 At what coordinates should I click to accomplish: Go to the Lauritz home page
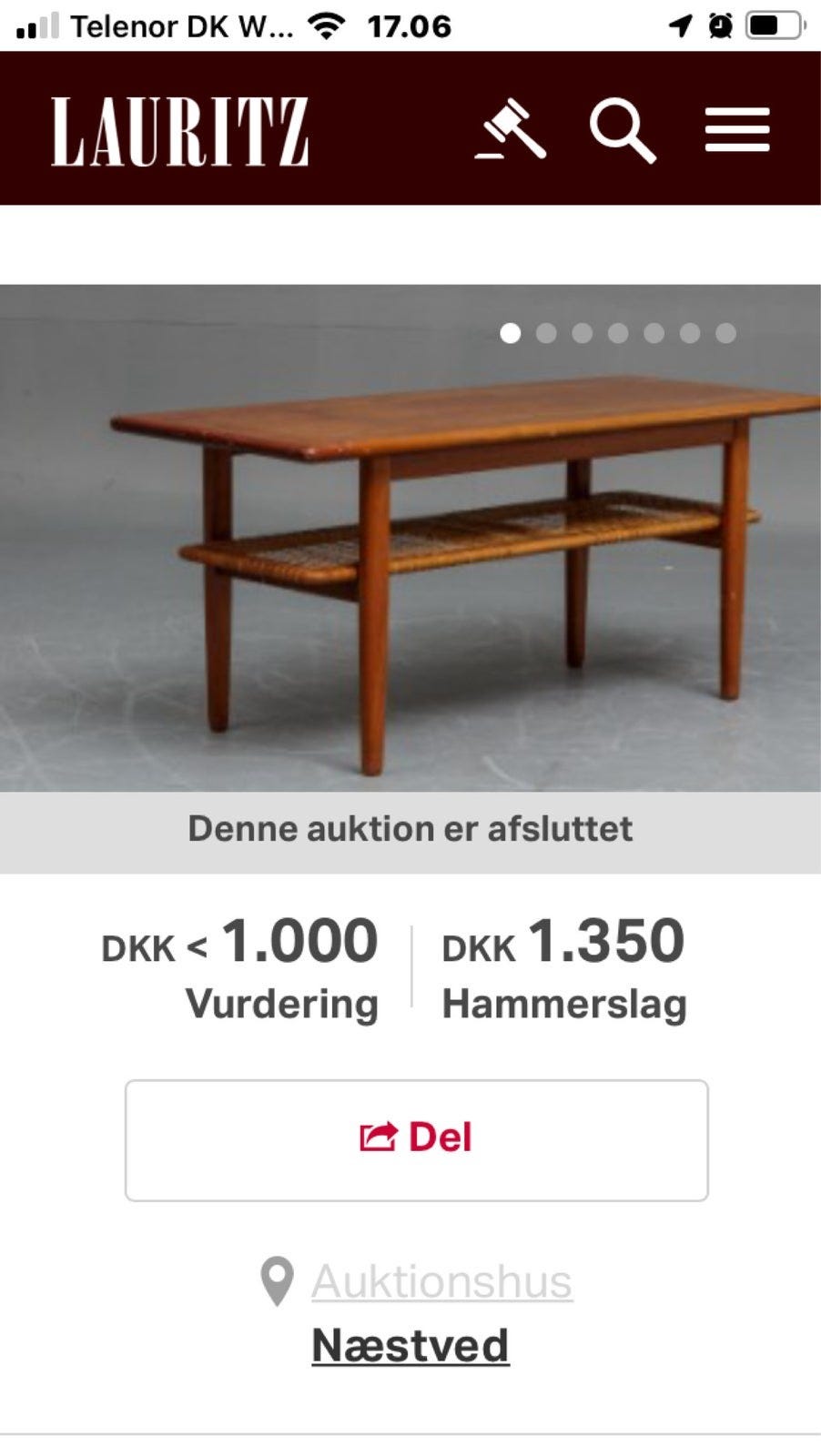(x=180, y=131)
